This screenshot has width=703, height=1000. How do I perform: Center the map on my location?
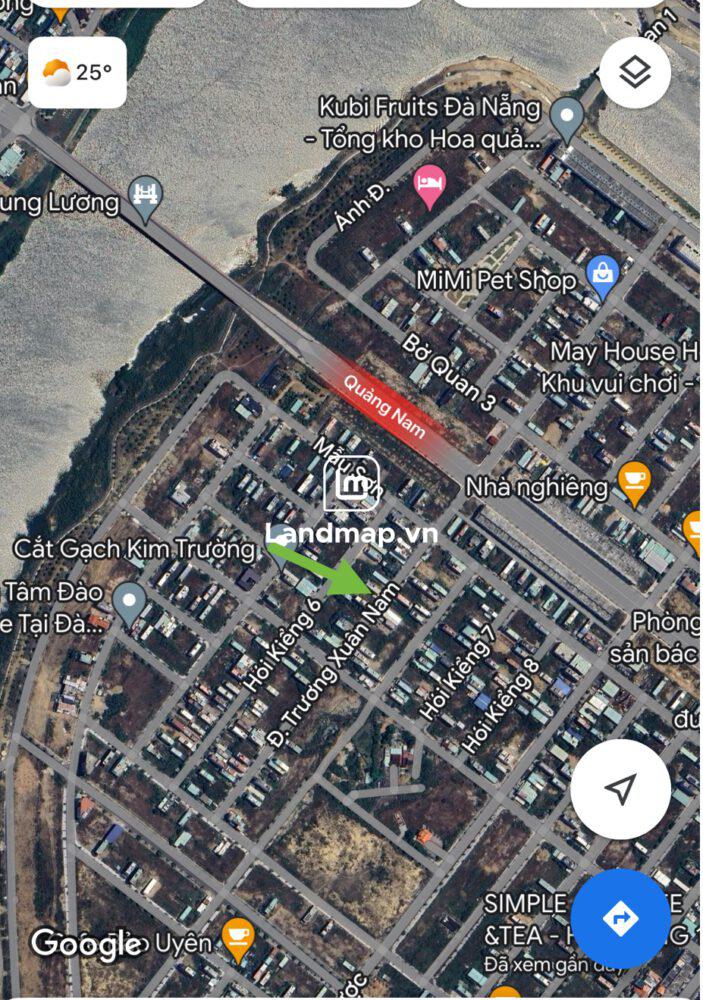click(620, 789)
